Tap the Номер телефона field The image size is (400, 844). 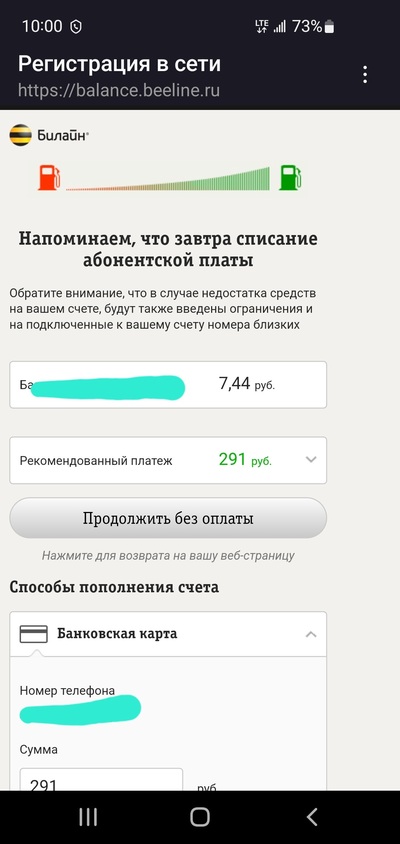pos(81,709)
